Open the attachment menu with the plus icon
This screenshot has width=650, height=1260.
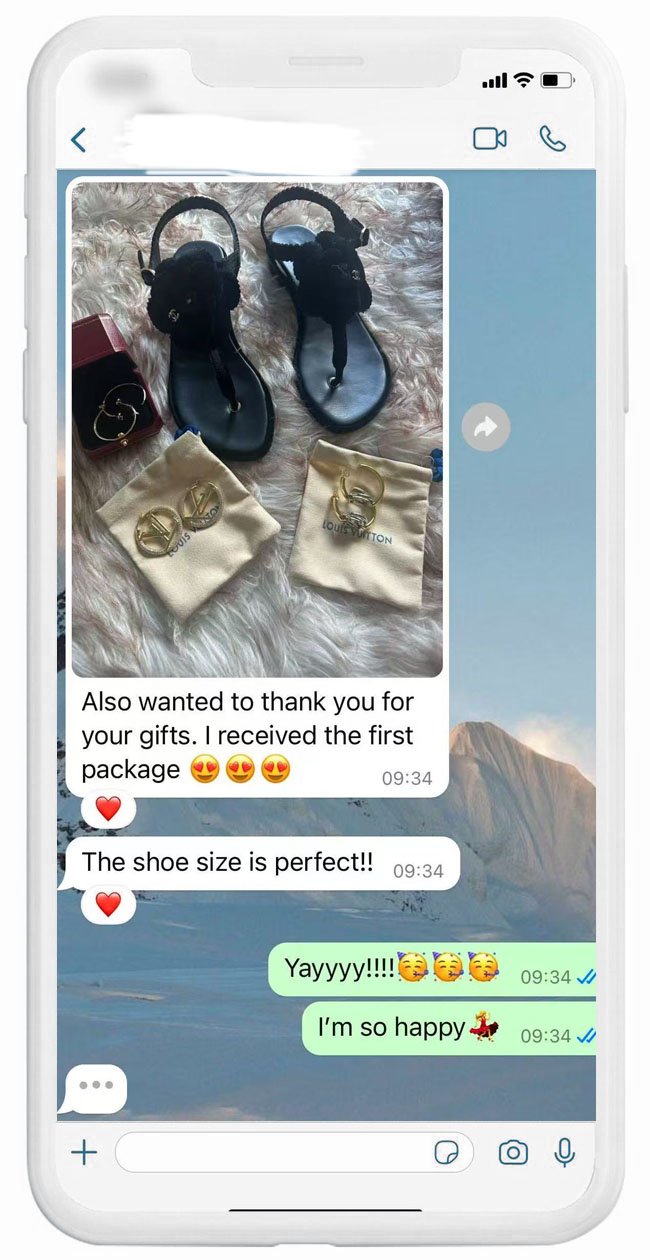[x=84, y=1153]
